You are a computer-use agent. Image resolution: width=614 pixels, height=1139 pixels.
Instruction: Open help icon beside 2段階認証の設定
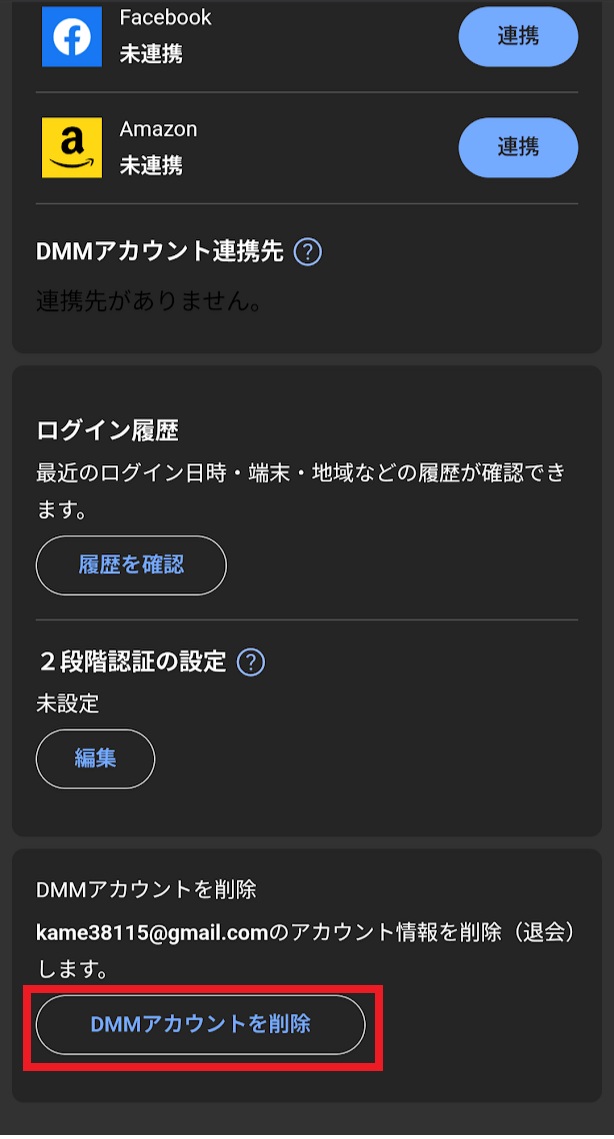(x=251, y=662)
